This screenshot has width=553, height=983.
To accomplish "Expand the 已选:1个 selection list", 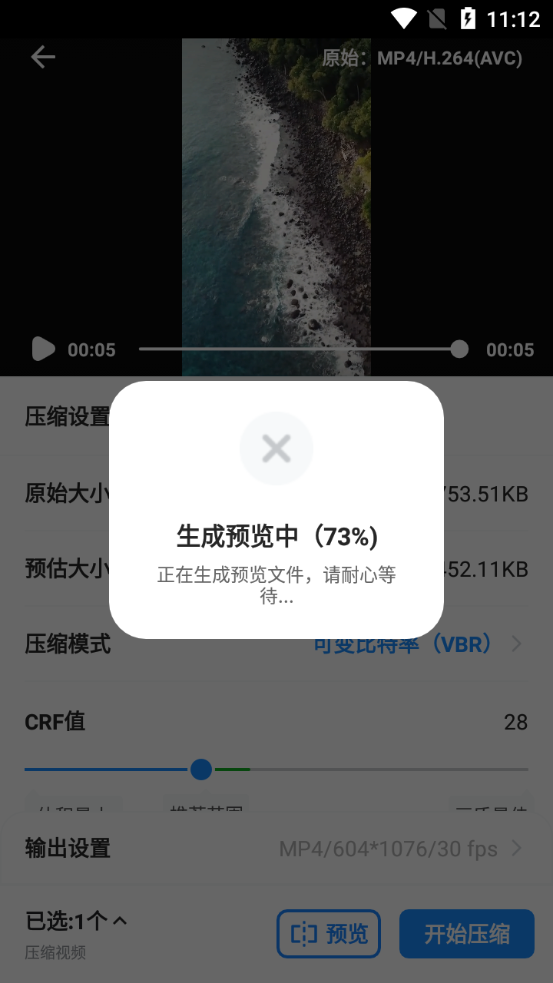I will [x=76, y=921].
